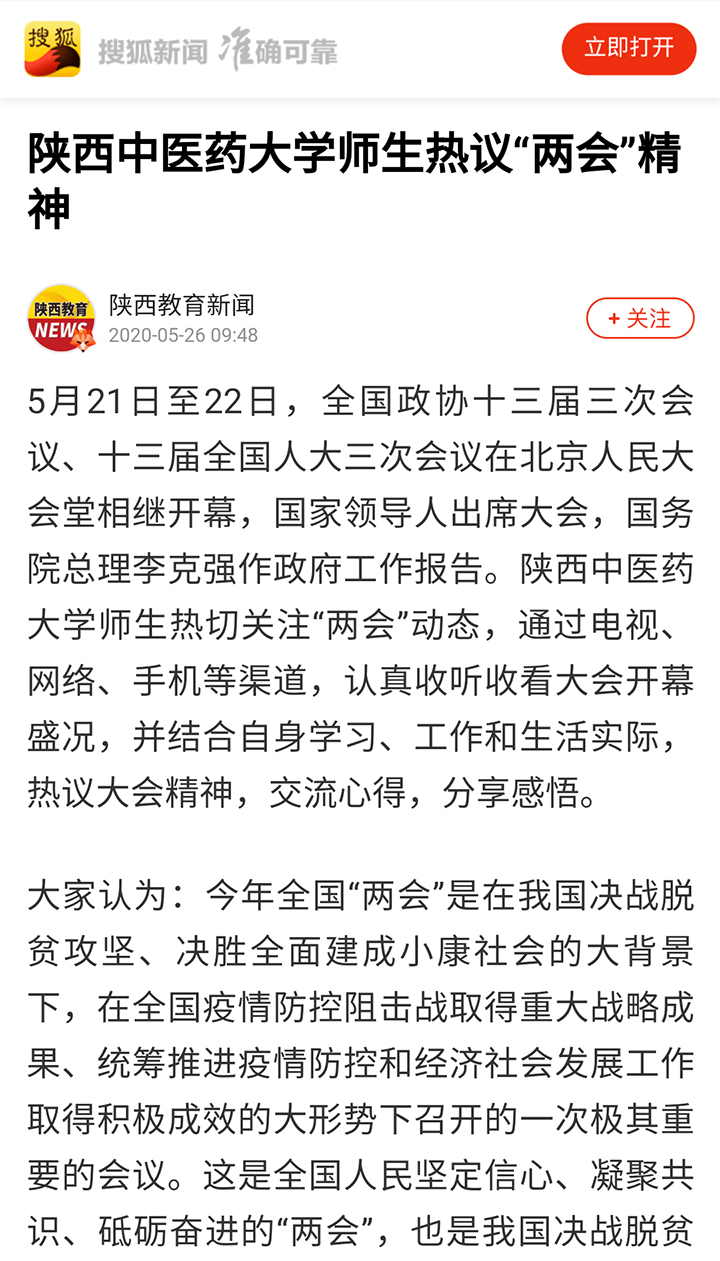Screen dimensions: 720x1261
Task: Follow 陕西教育新闻 with 关注 button
Action: coord(640,318)
